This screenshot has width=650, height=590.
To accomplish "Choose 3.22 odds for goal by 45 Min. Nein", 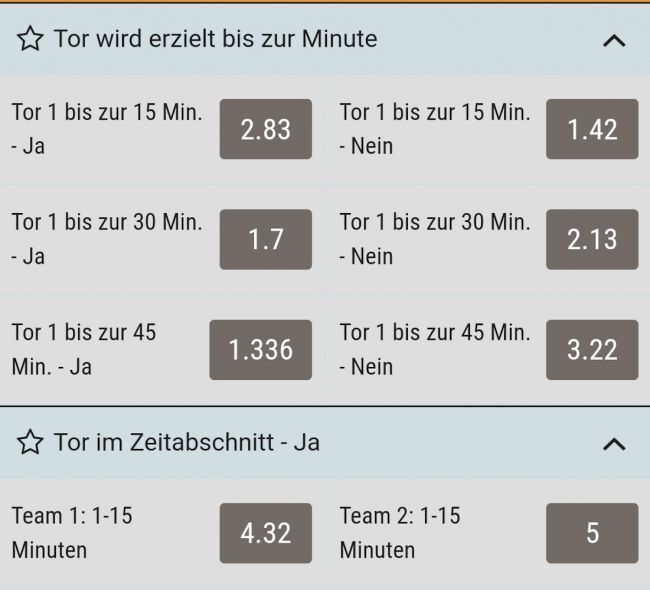I will [x=592, y=350].
